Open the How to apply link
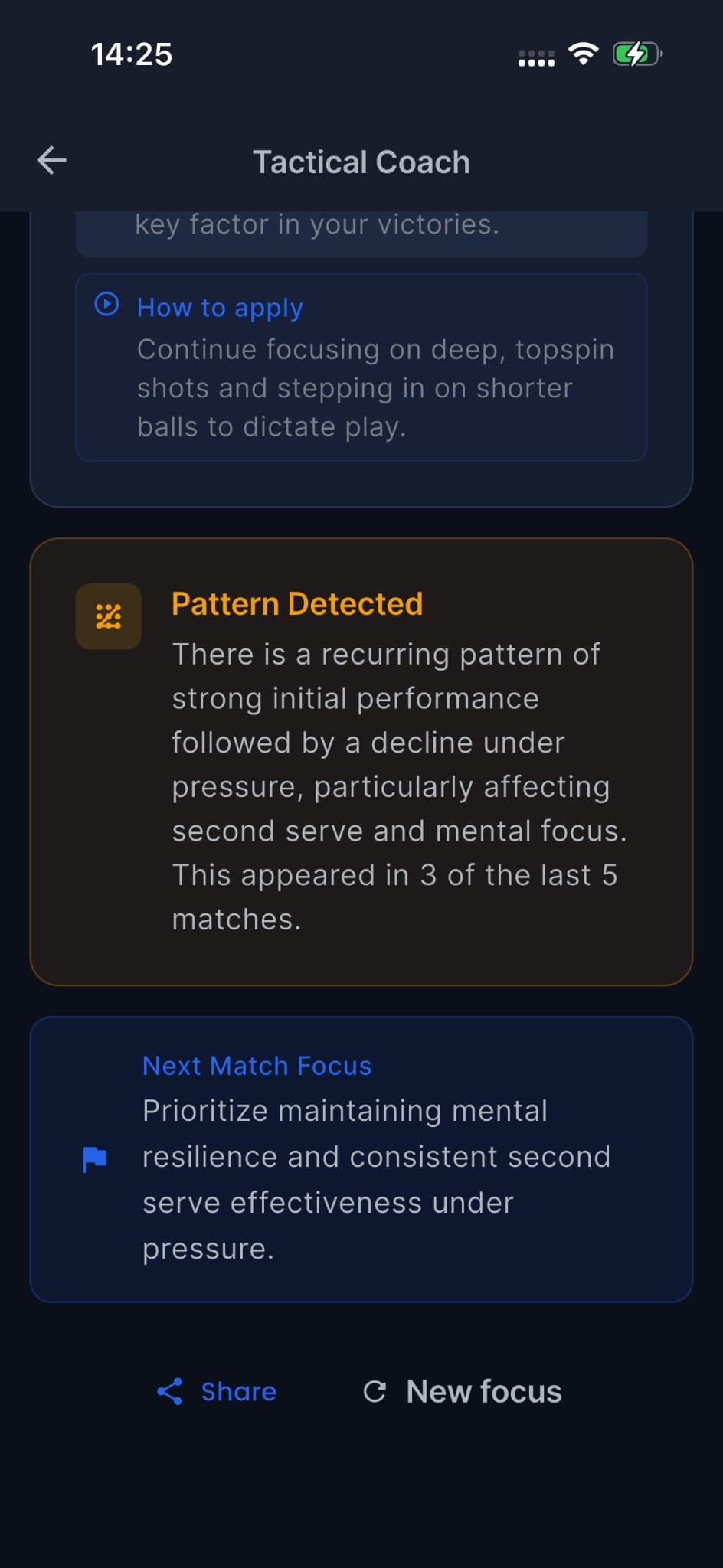The height and width of the screenshot is (1568, 723). (219, 307)
